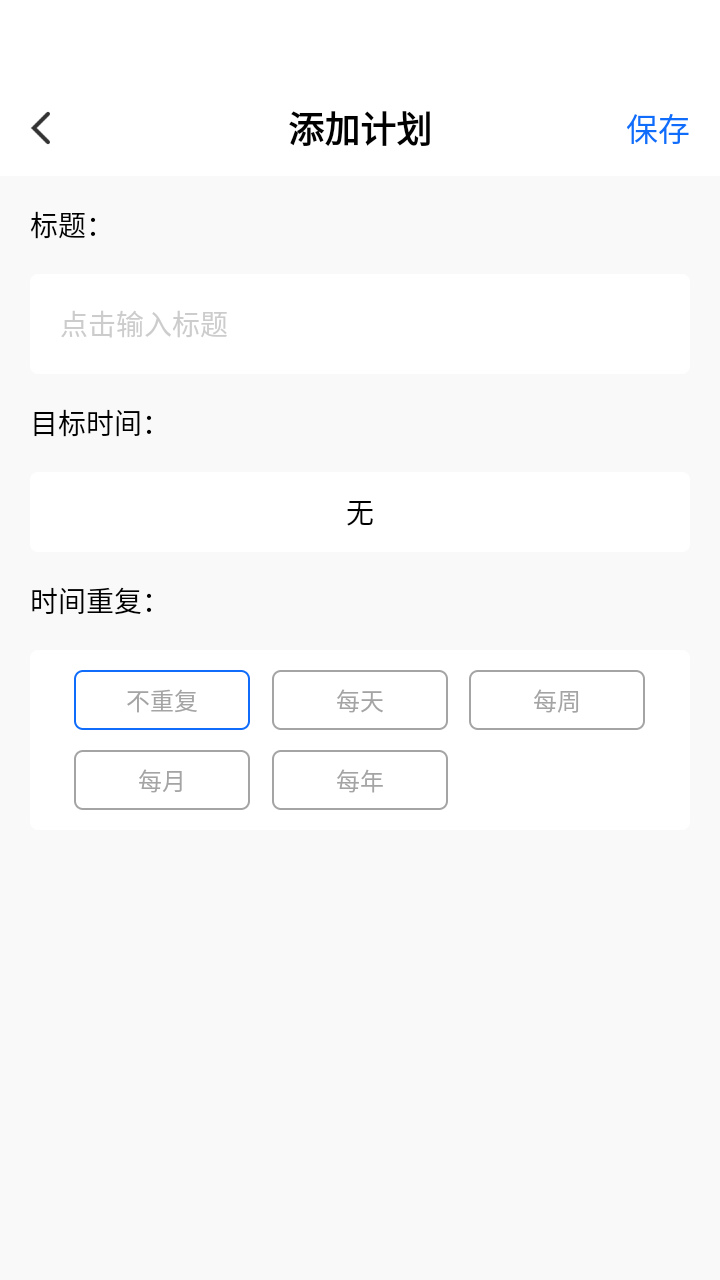Image resolution: width=720 pixels, height=1280 pixels.
Task: Pick the 每周 button for weekly recurrence
Action: click(x=556, y=700)
